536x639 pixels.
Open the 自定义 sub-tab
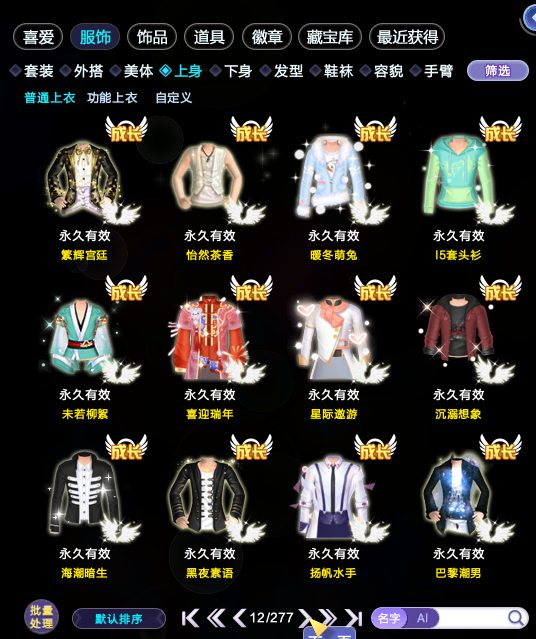pos(174,98)
